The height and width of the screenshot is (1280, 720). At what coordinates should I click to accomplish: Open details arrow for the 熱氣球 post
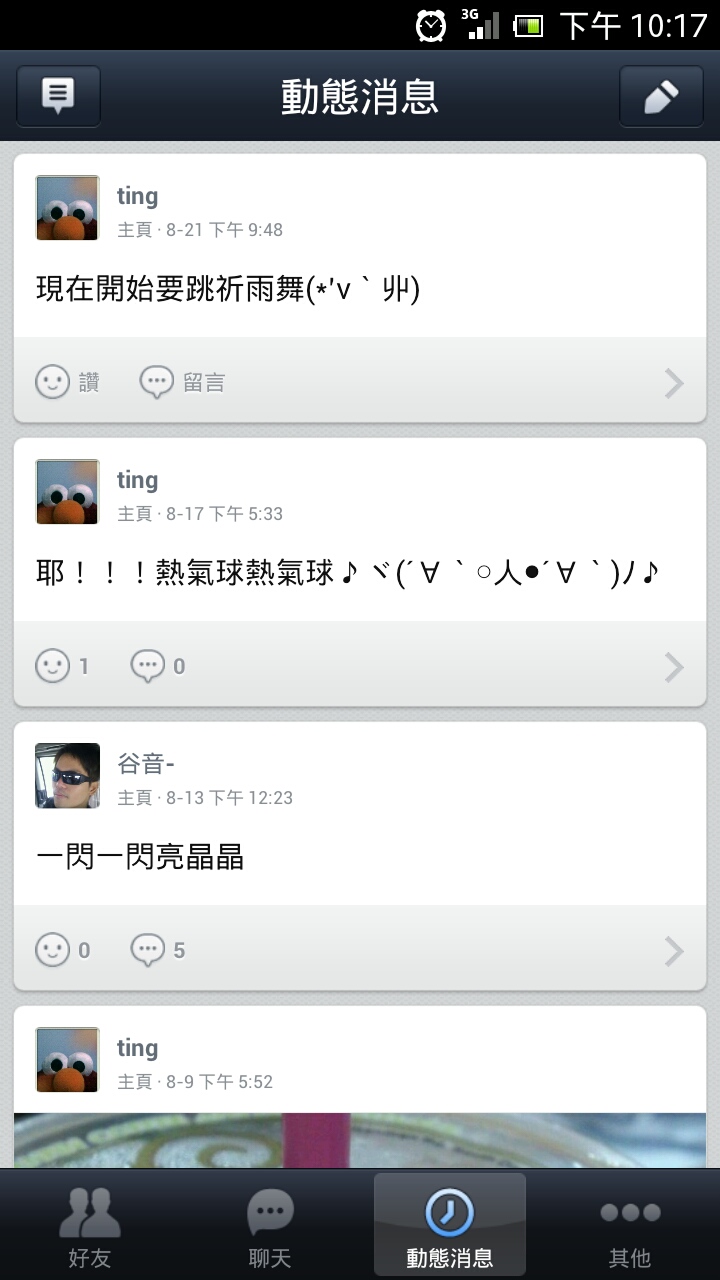[674, 666]
